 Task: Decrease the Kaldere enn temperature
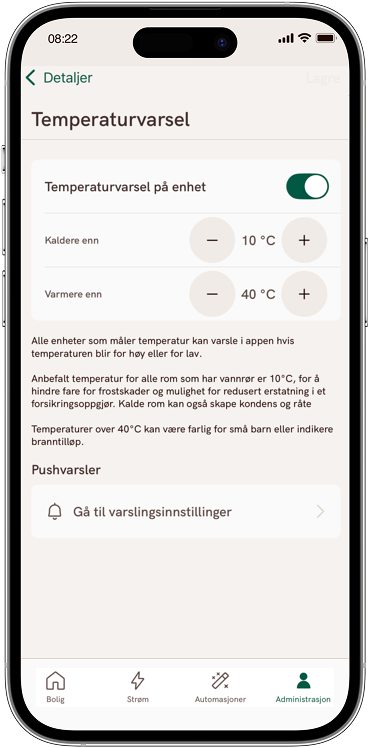pyautogui.click(x=212, y=240)
